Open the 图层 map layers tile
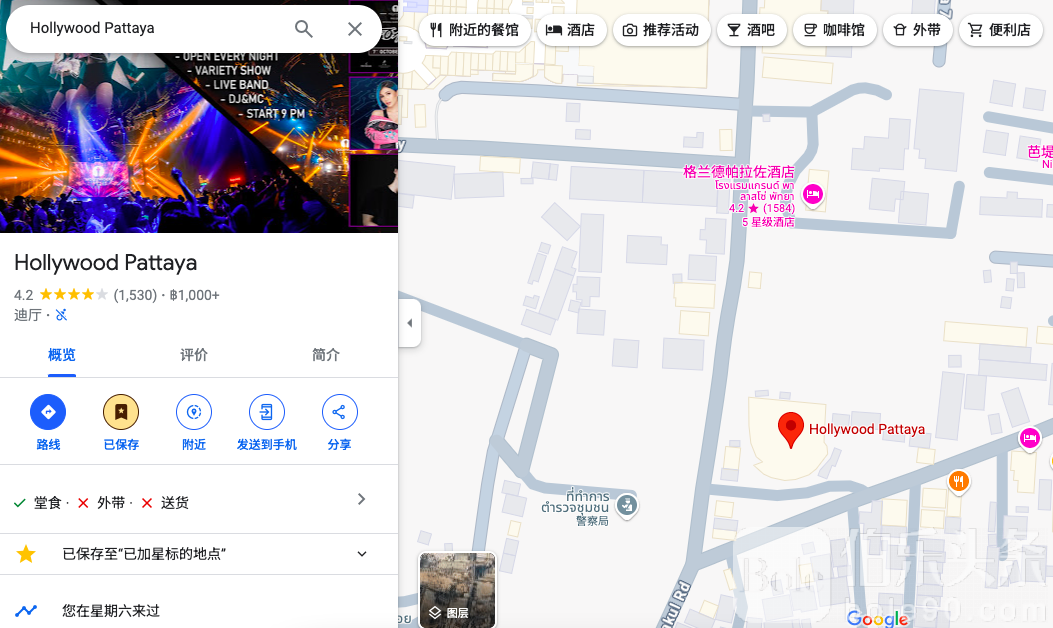Image resolution: width=1053 pixels, height=628 pixels. (x=457, y=590)
